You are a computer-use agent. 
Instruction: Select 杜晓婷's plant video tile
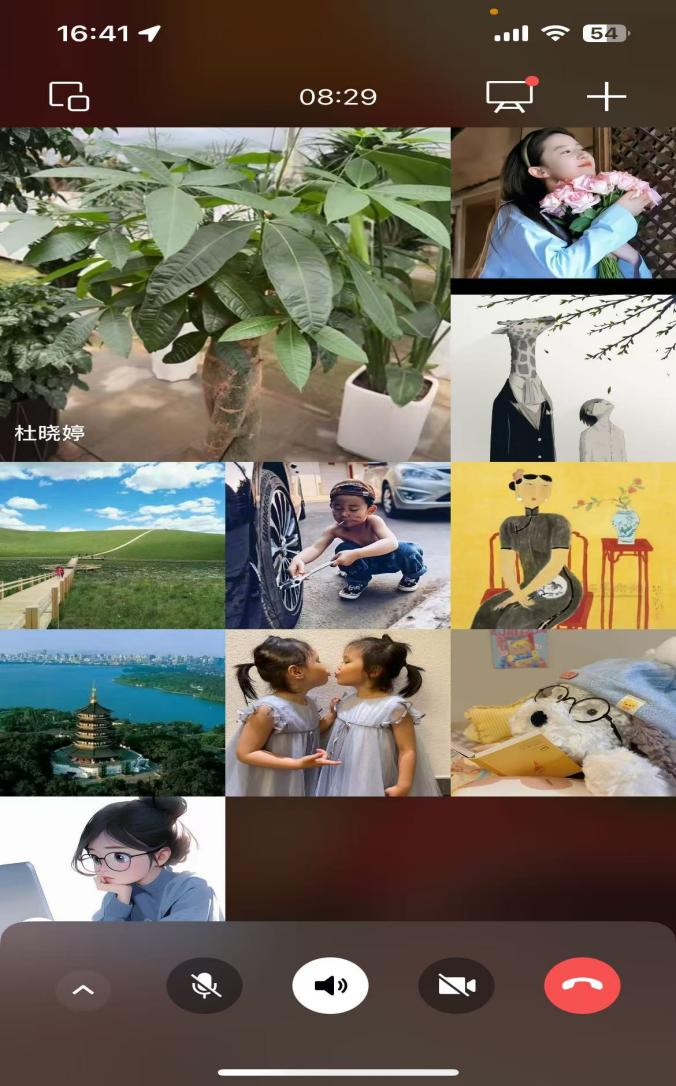[x=225, y=293]
